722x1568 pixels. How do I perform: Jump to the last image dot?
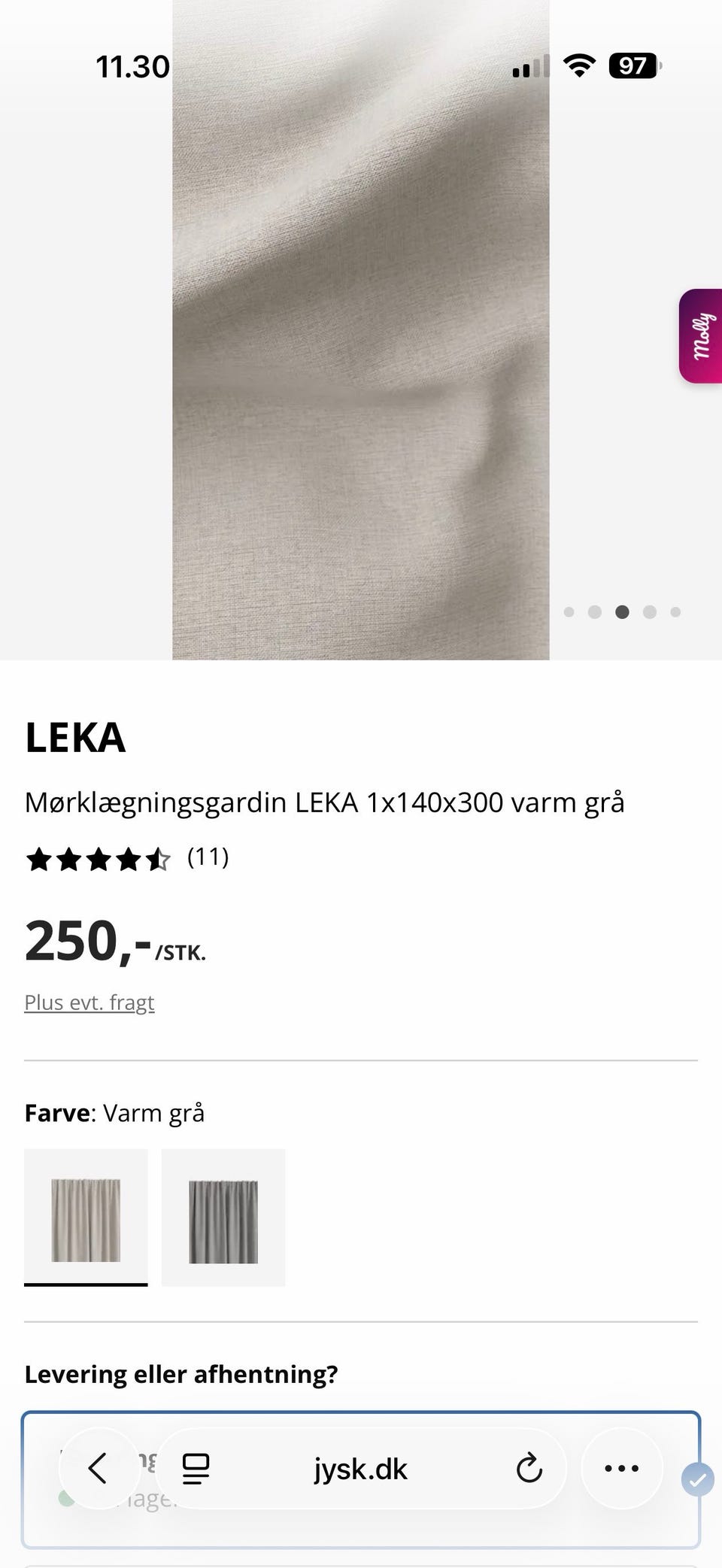pyautogui.click(x=675, y=612)
